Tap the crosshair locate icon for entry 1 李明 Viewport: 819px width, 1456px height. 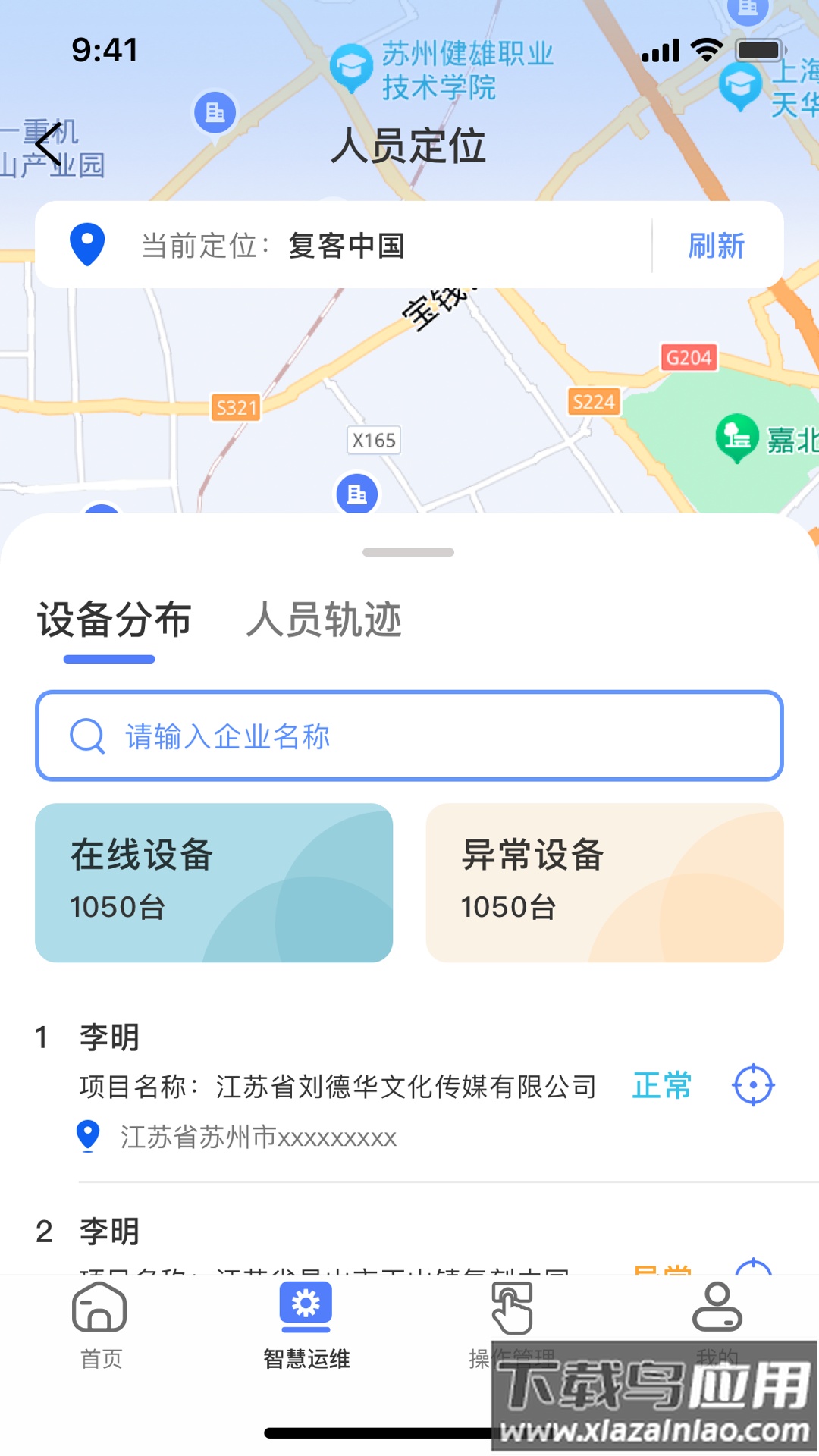point(752,1084)
